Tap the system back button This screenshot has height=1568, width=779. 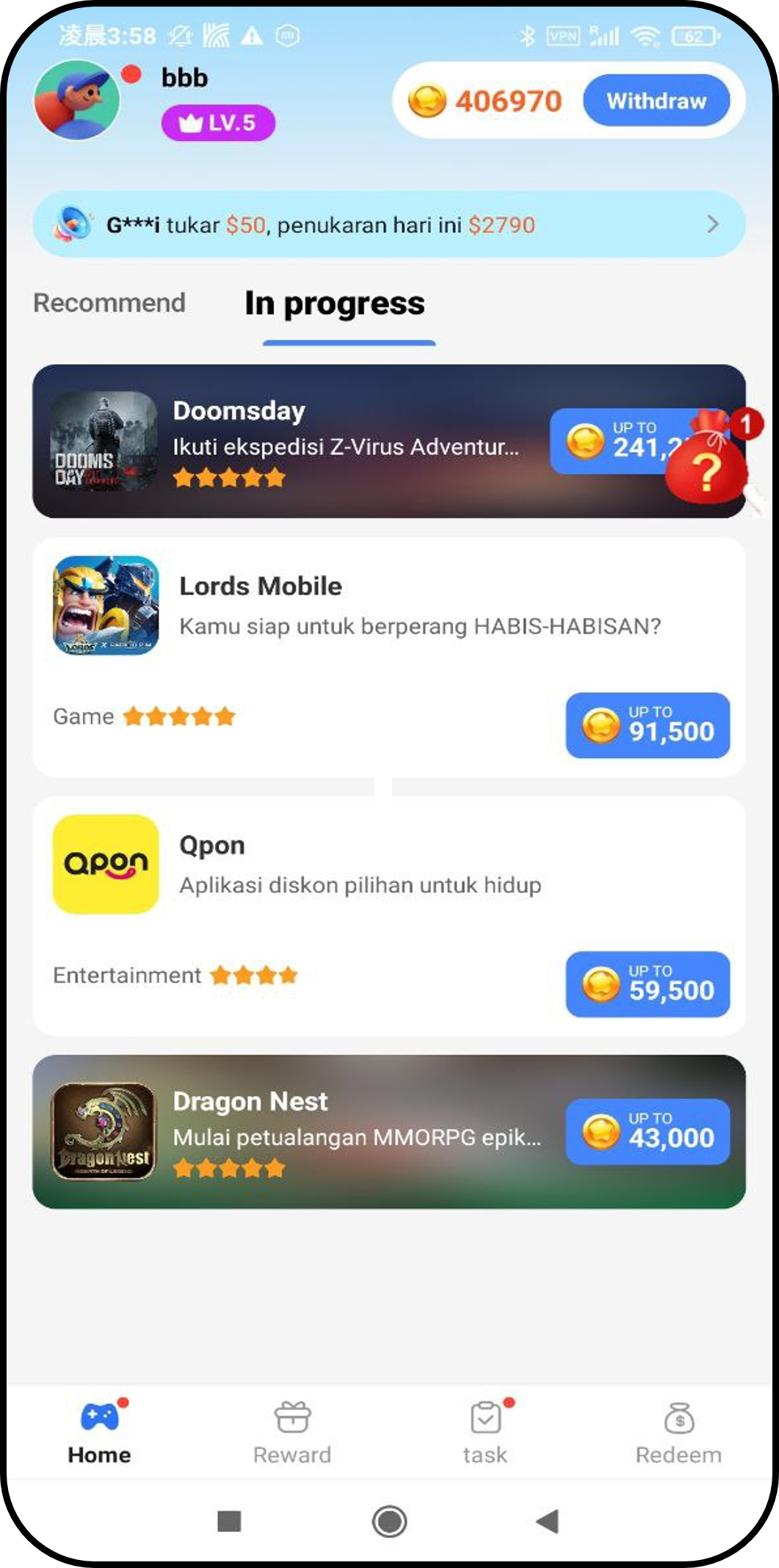[x=548, y=1521]
